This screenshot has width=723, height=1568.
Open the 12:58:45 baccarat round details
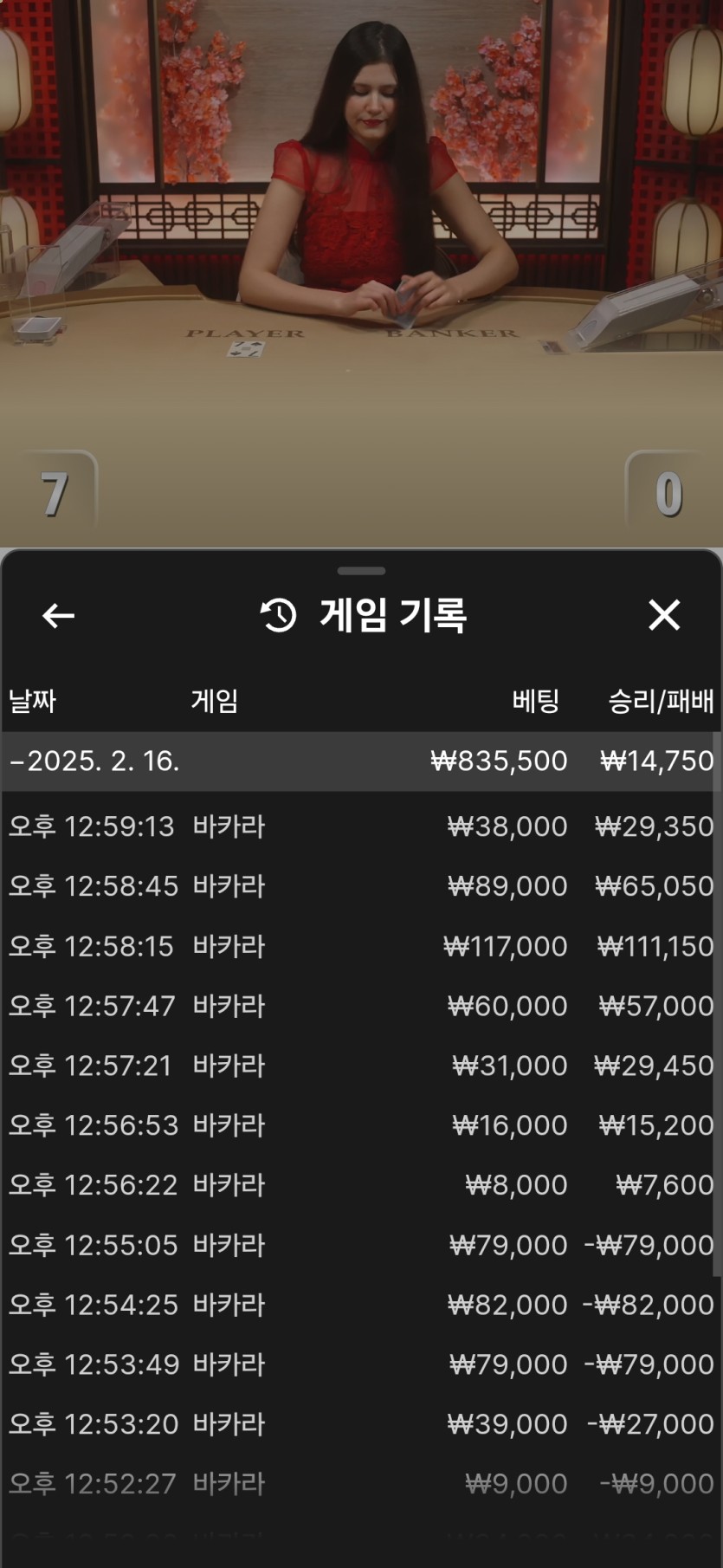point(360,886)
